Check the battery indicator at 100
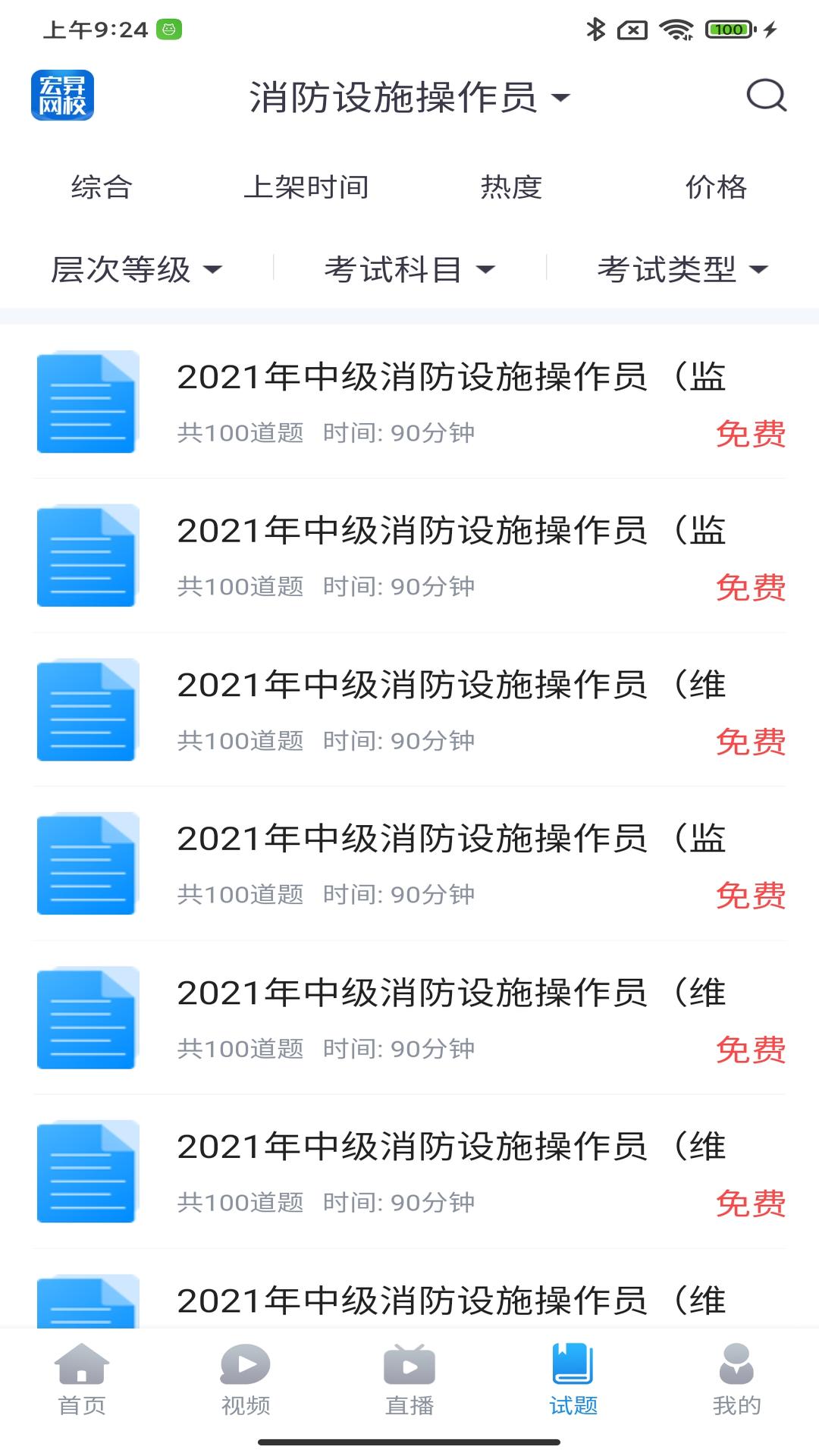This screenshot has width=819, height=1456. coord(726,29)
